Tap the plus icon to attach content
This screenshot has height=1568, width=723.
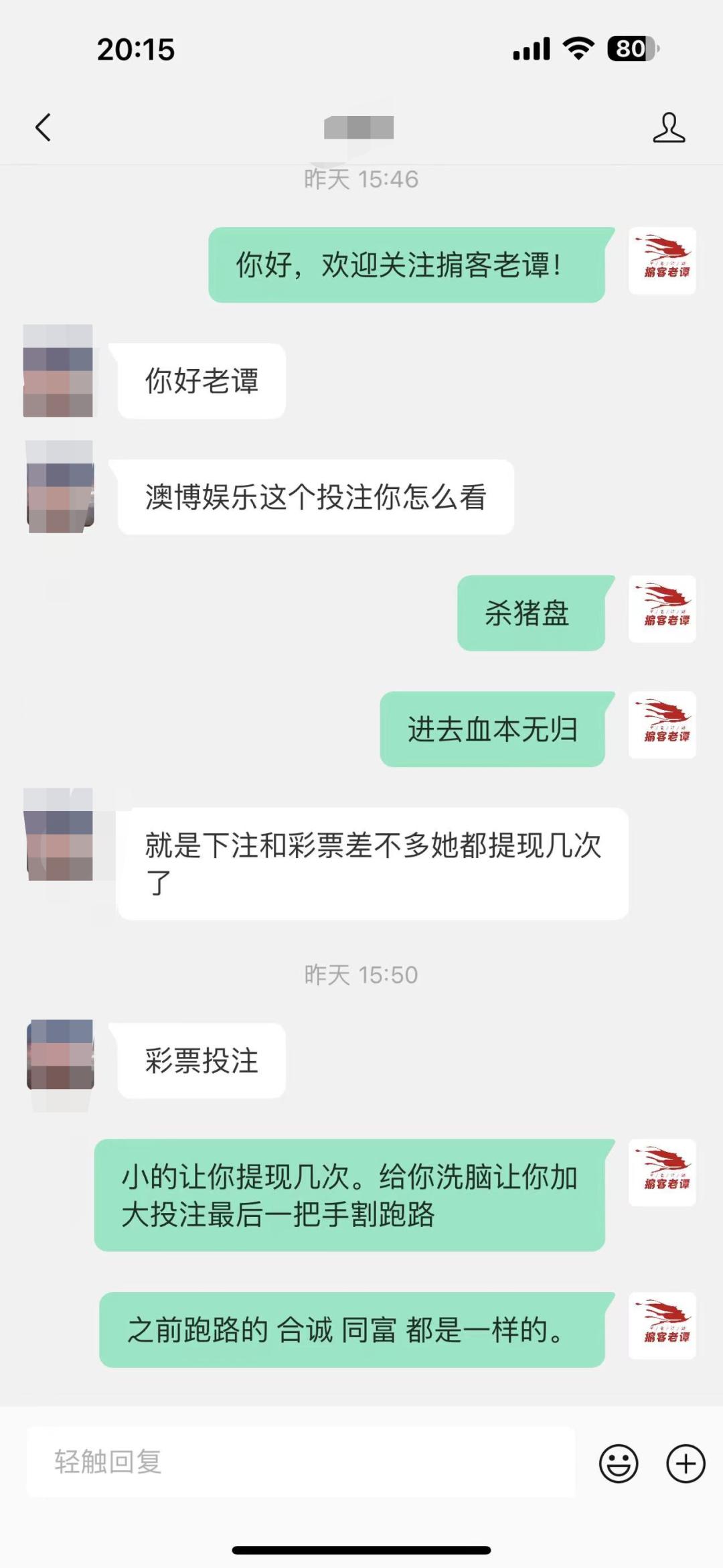(x=686, y=1464)
